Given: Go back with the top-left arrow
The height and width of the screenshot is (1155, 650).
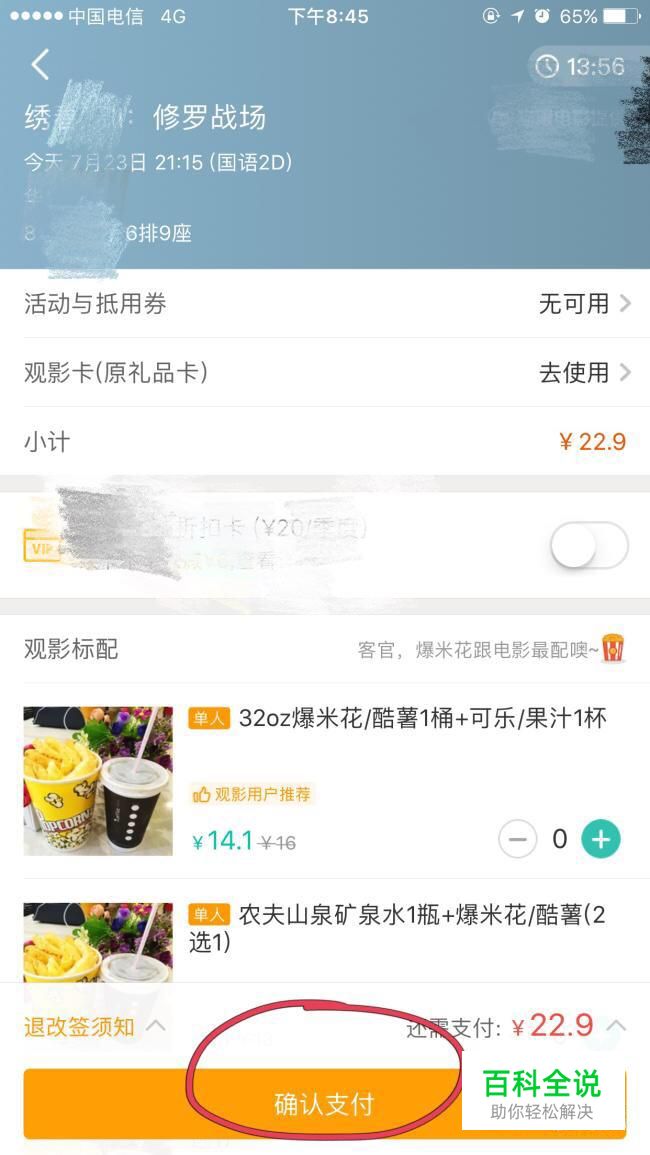Looking at the screenshot, I should [x=40, y=65].
